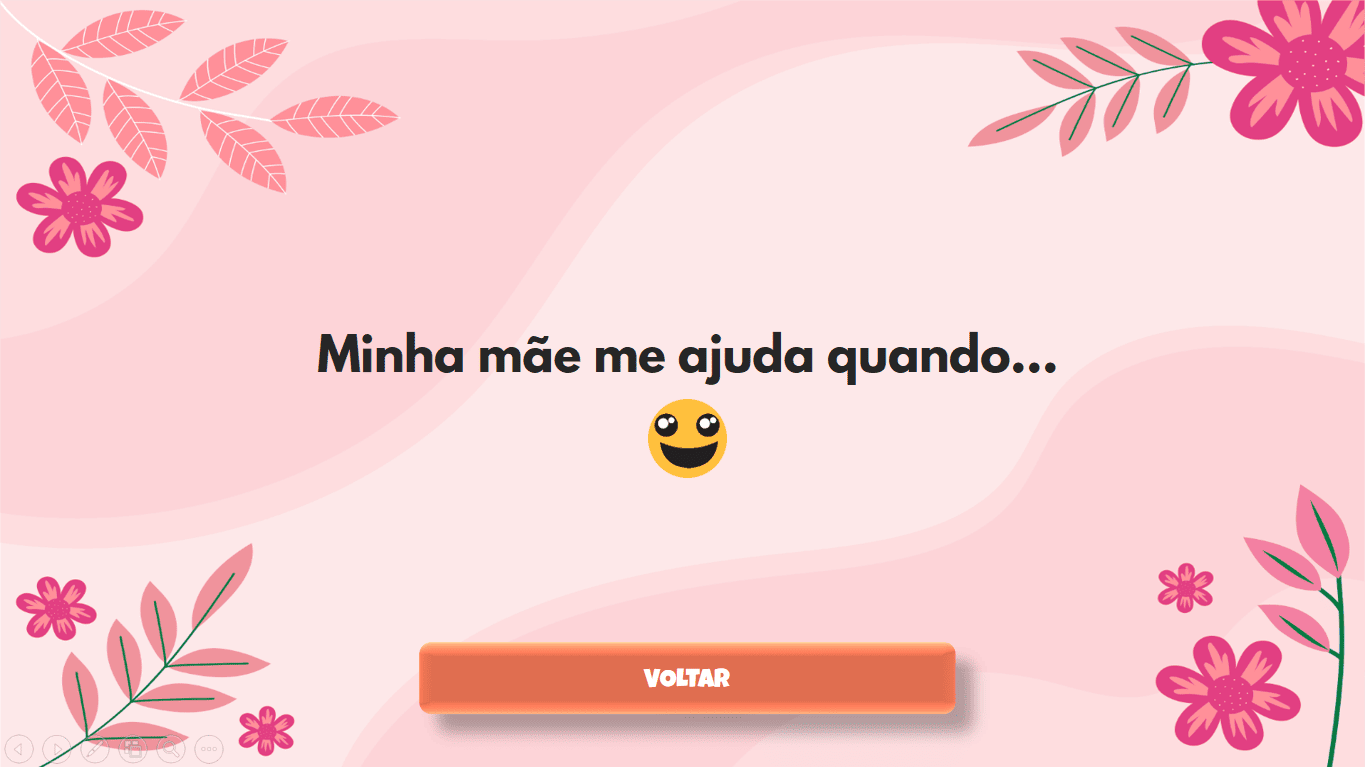Go to the previous slide
The height and width of the screenshot is (767, 1365).
19,747
